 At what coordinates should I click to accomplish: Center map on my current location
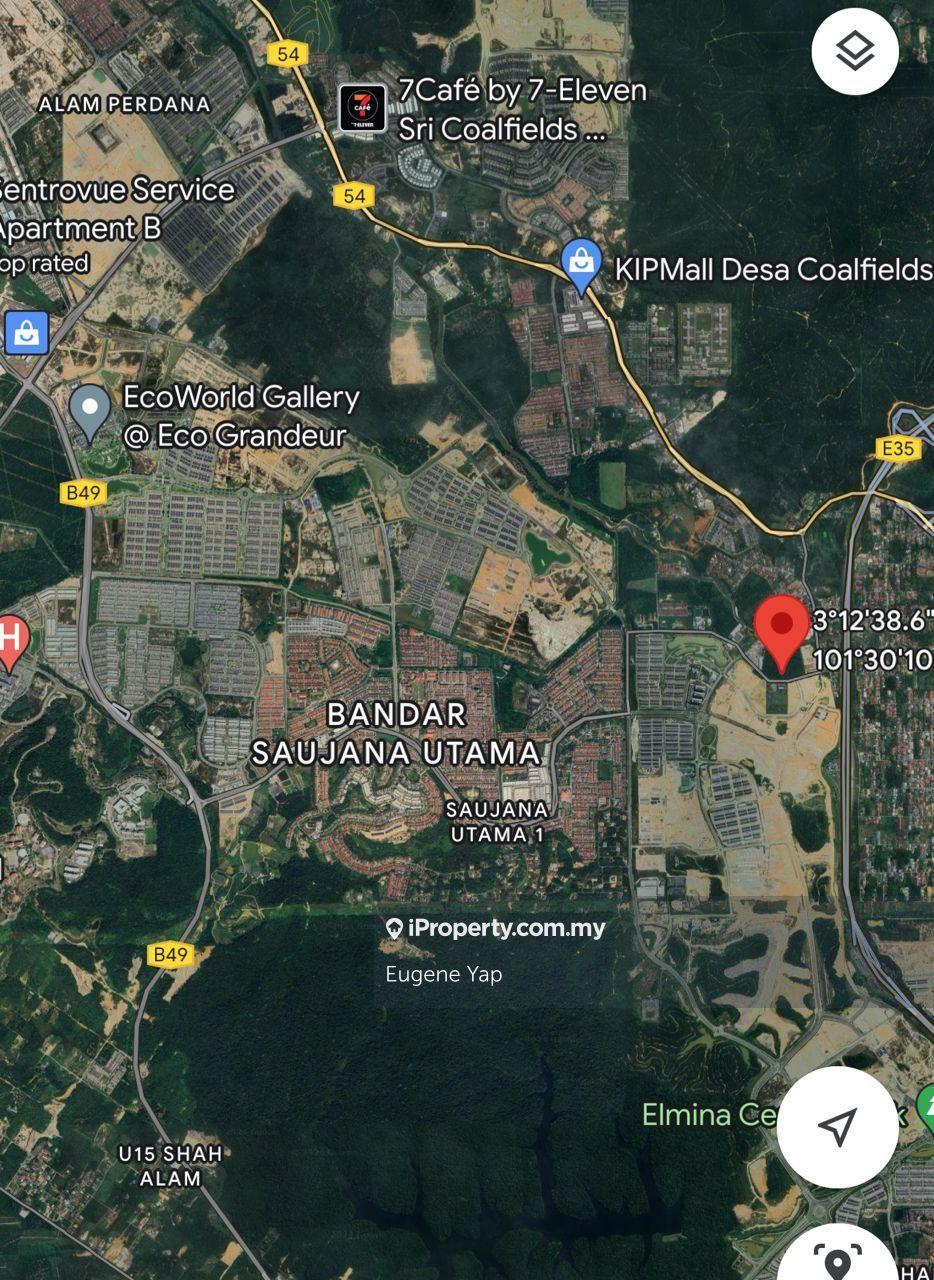[838, 1126]
